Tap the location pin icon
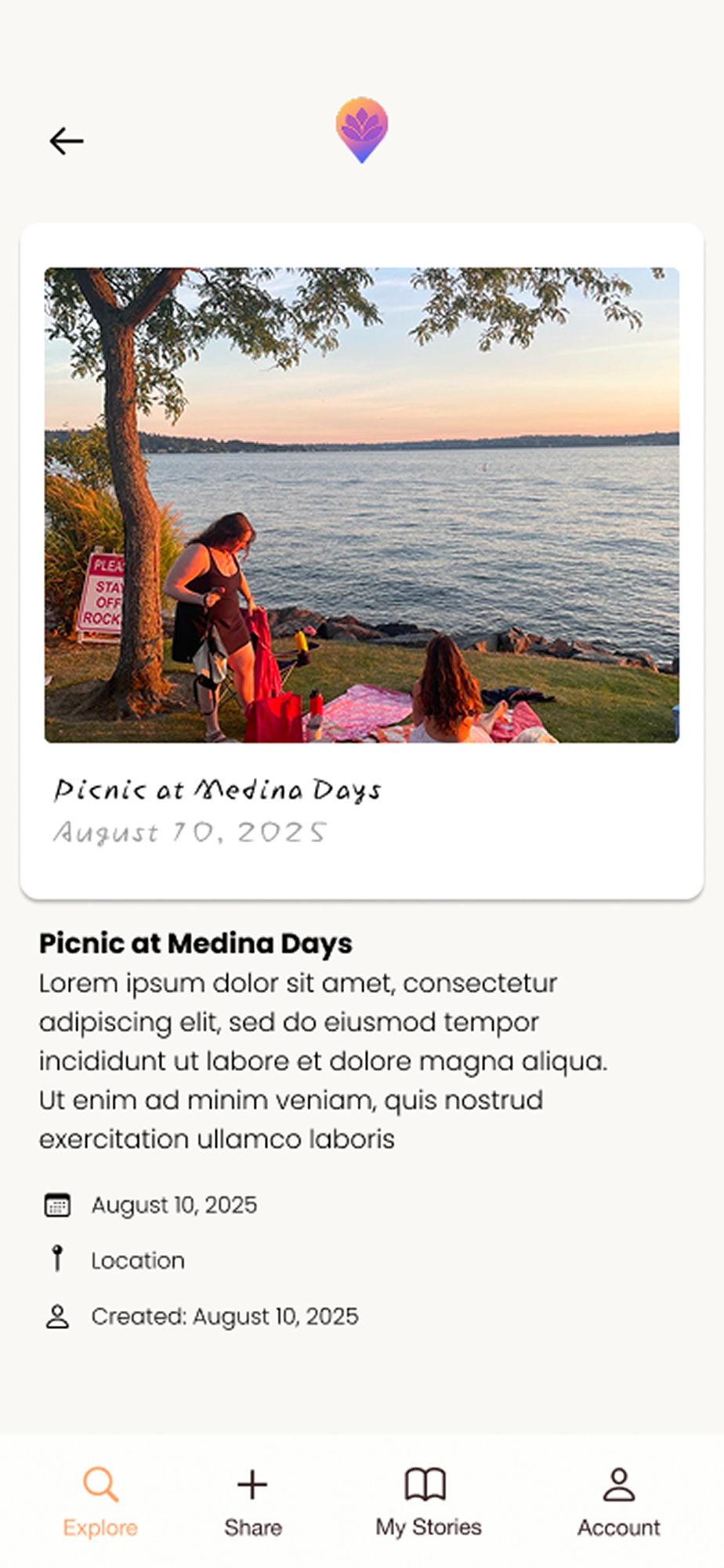Screen dimensions: 724x1568 point(56,1260)
